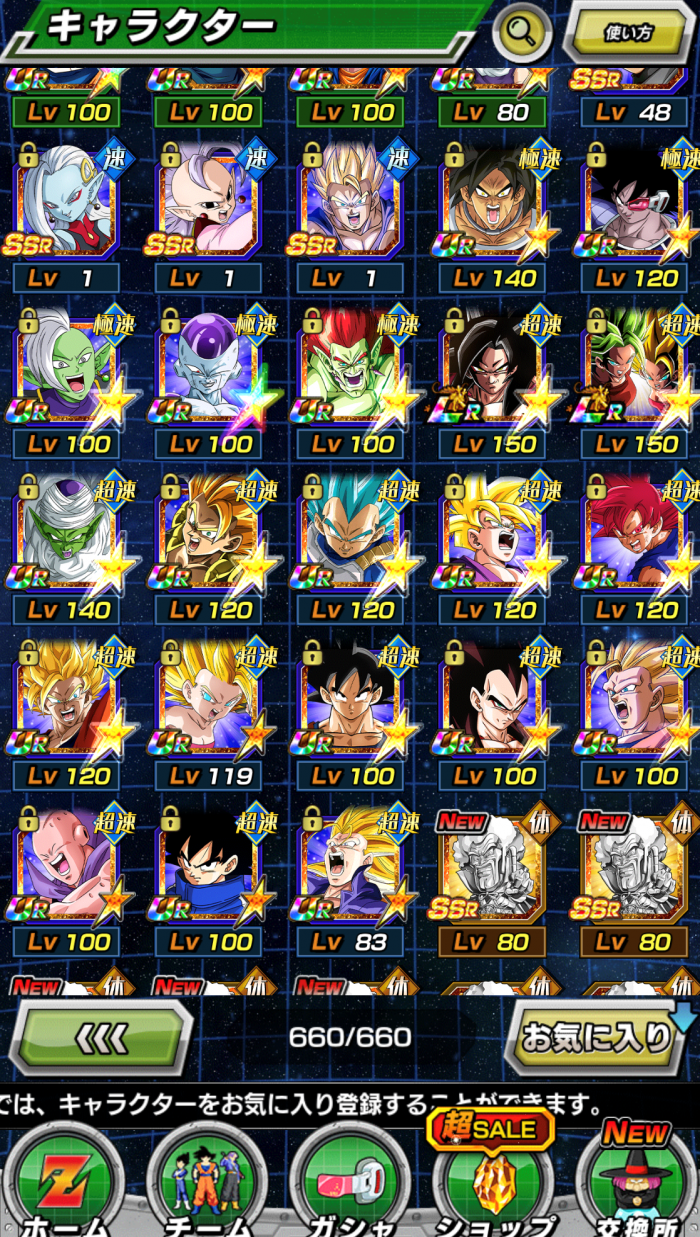
Task: Tap the 使い方 how-to button
Action: (629, 33)
